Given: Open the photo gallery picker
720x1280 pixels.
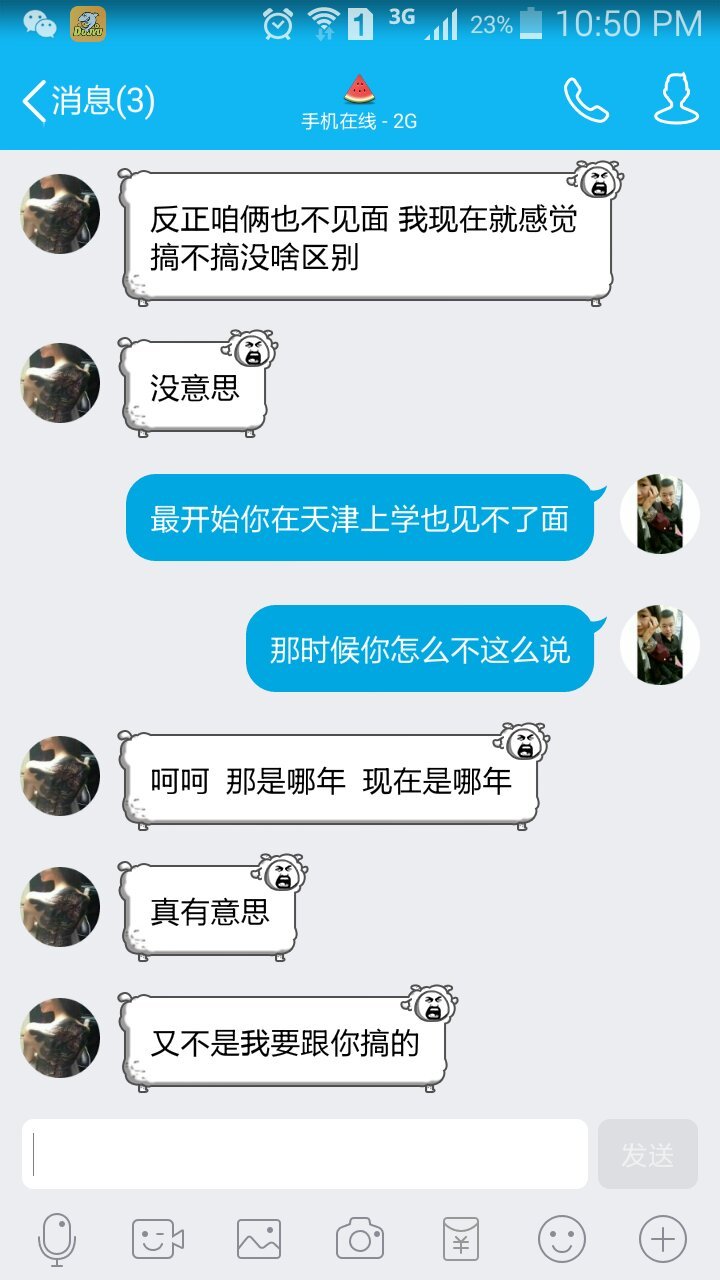Looking at the screenshot, I should click(259, 1240).
